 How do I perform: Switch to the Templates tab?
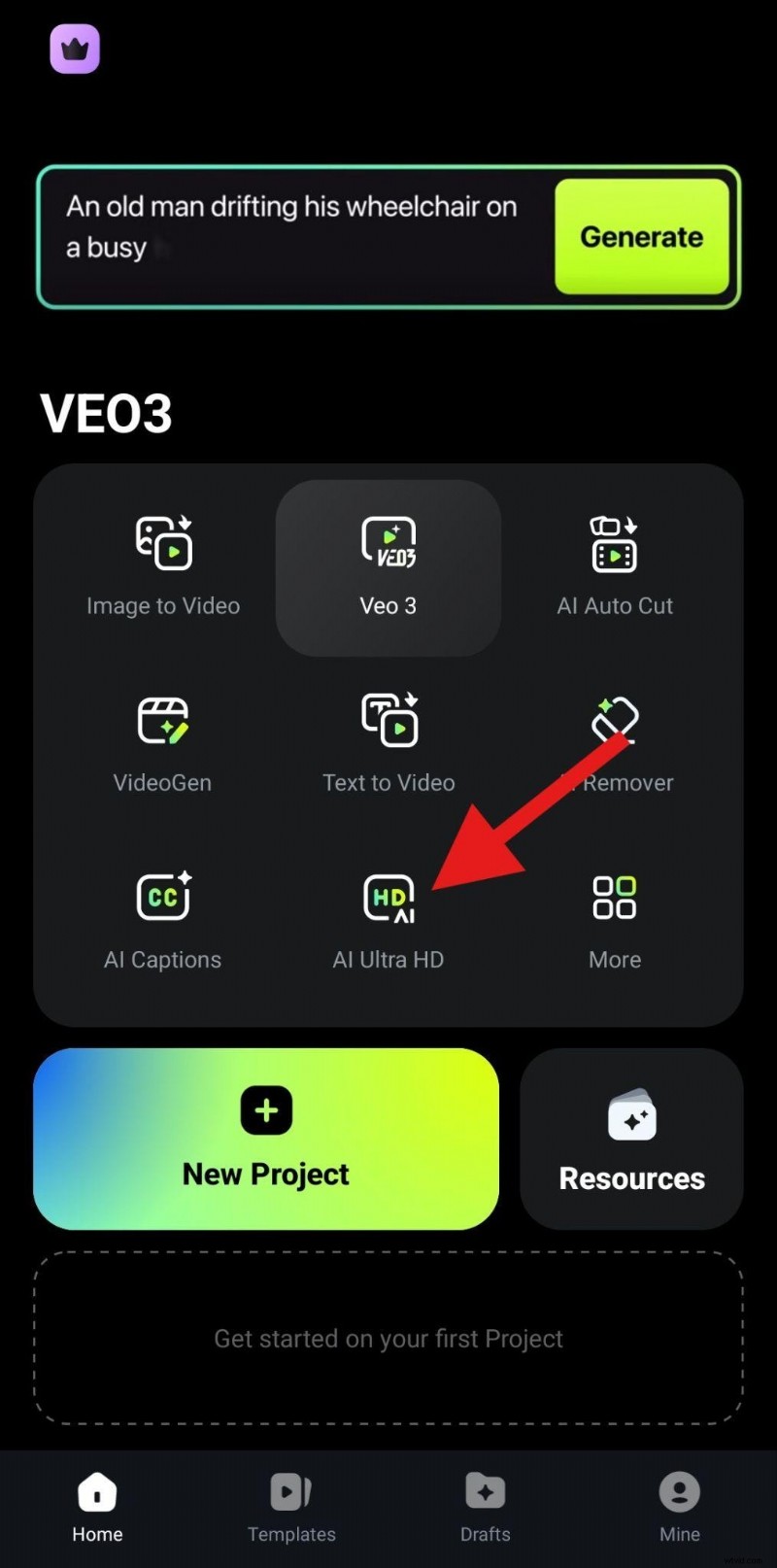point(291,1508)
